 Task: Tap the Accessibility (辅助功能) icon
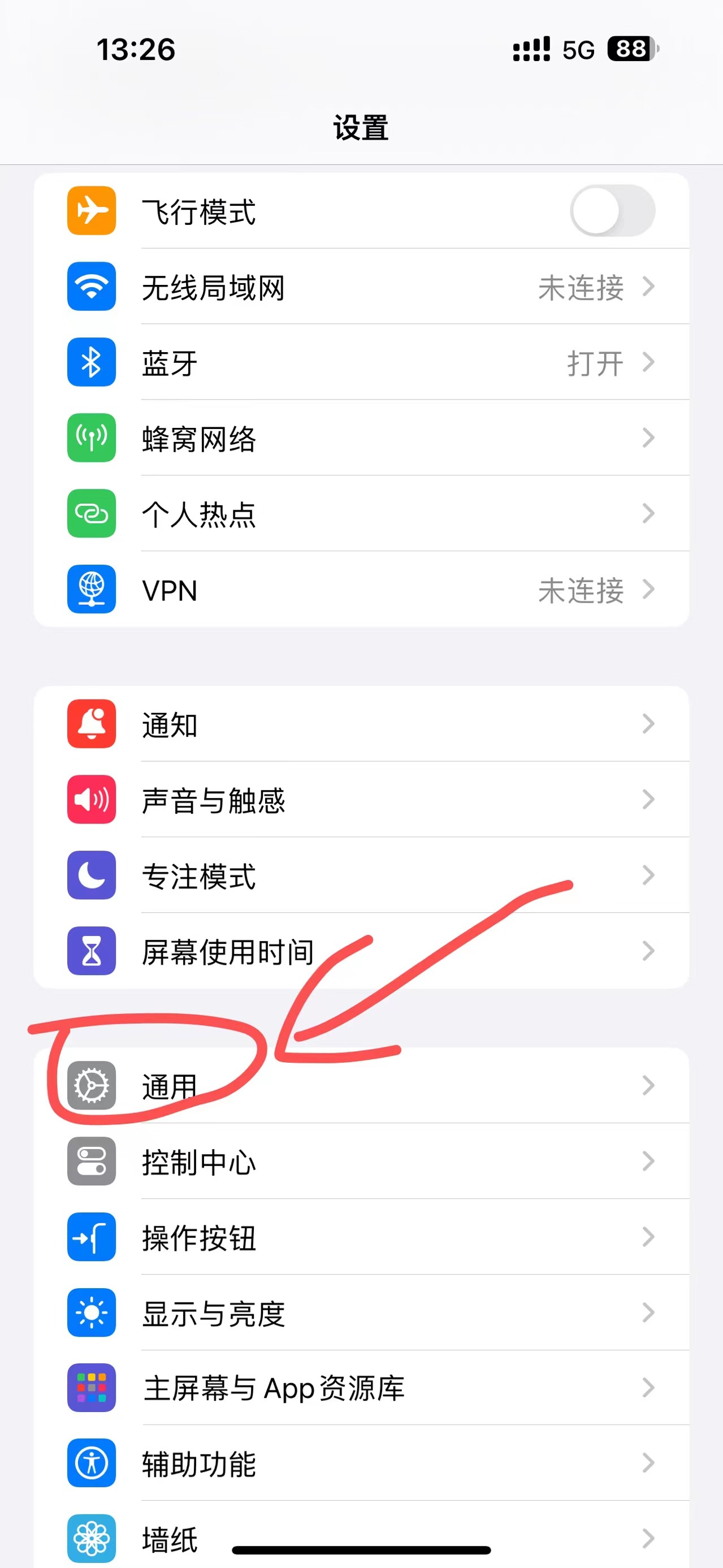pos(90,1464)
